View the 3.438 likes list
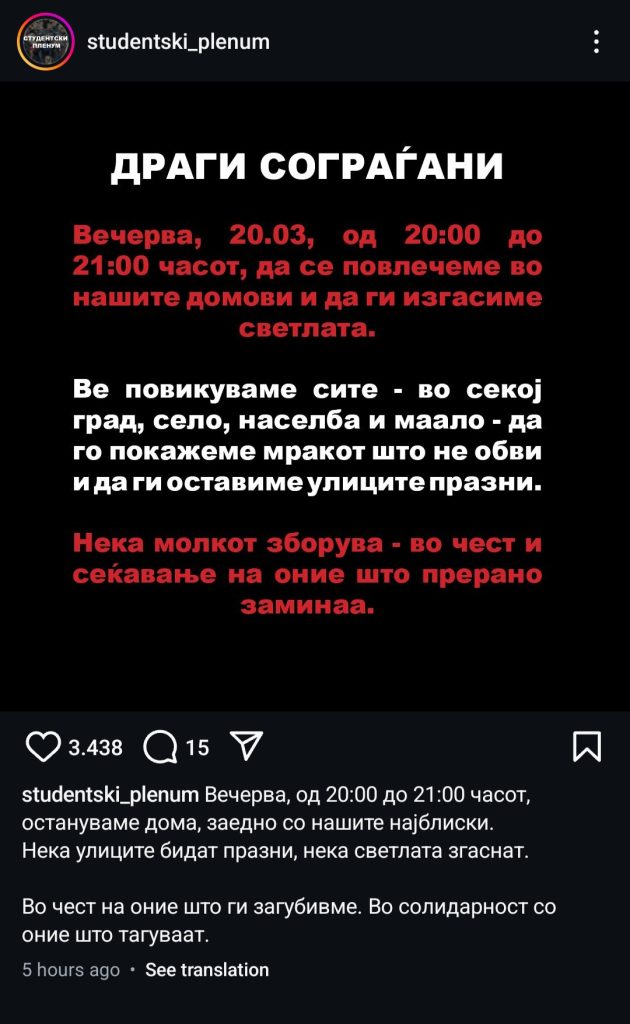The height and width of the screenshot is (1024, 630). pos(95,747)
